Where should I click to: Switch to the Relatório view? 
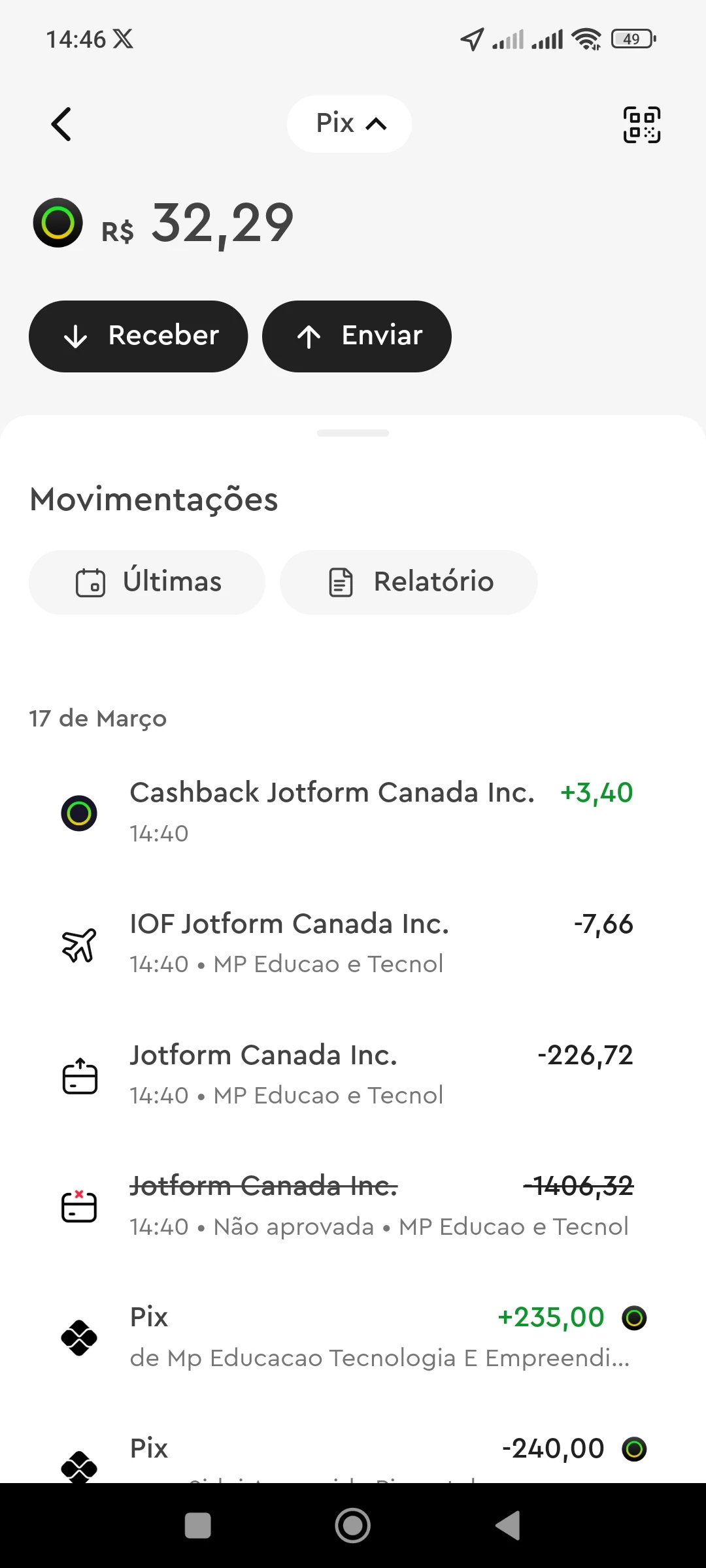[408, 581]
